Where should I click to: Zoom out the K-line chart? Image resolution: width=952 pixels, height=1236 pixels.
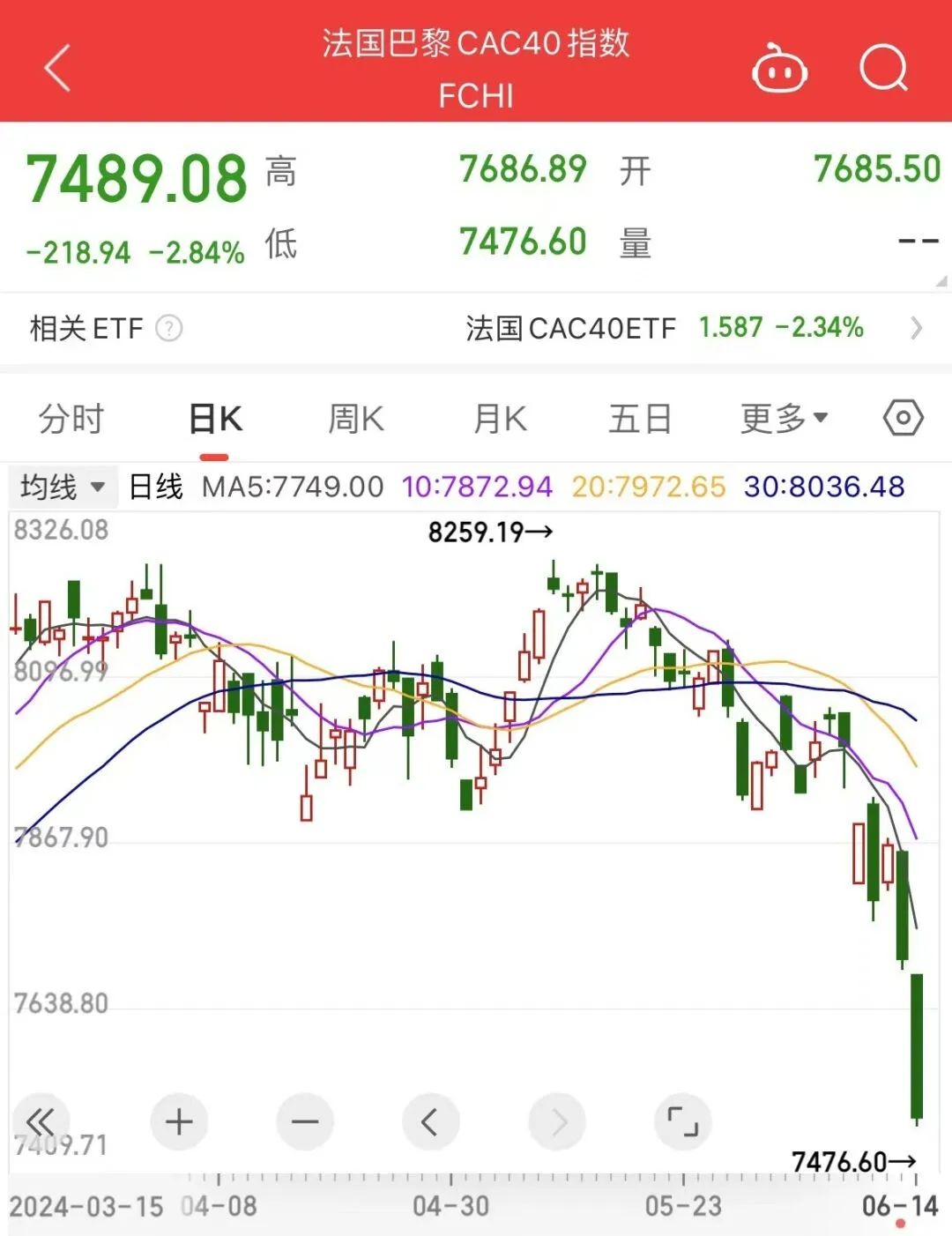click(x=305, y=1122)
